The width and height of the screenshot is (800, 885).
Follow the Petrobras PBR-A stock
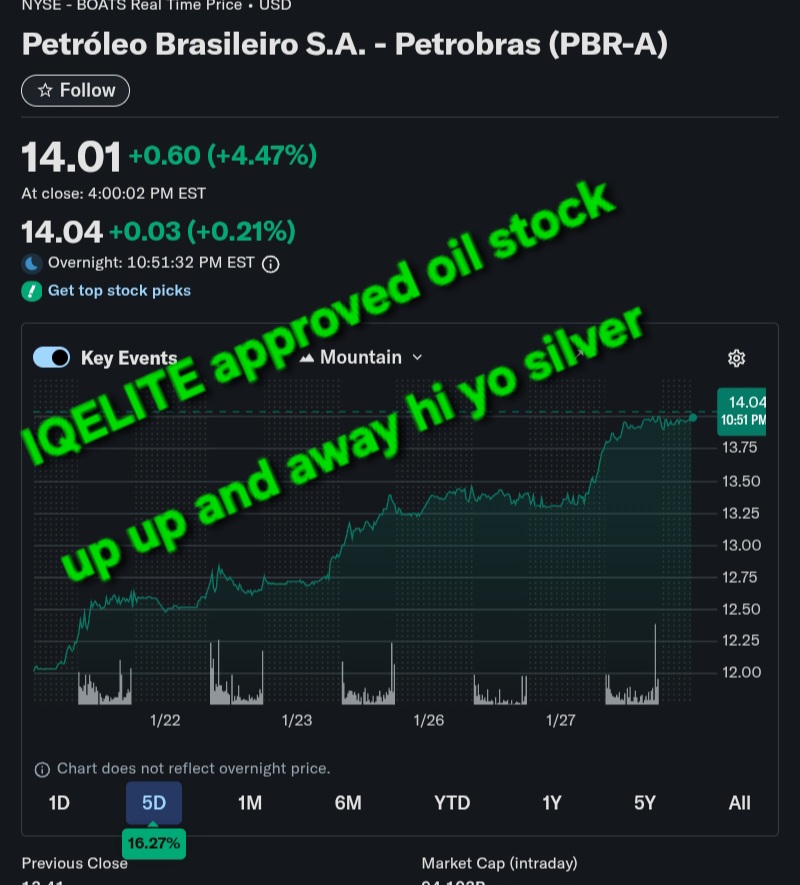pyautogui.click(x=75, y=91)
